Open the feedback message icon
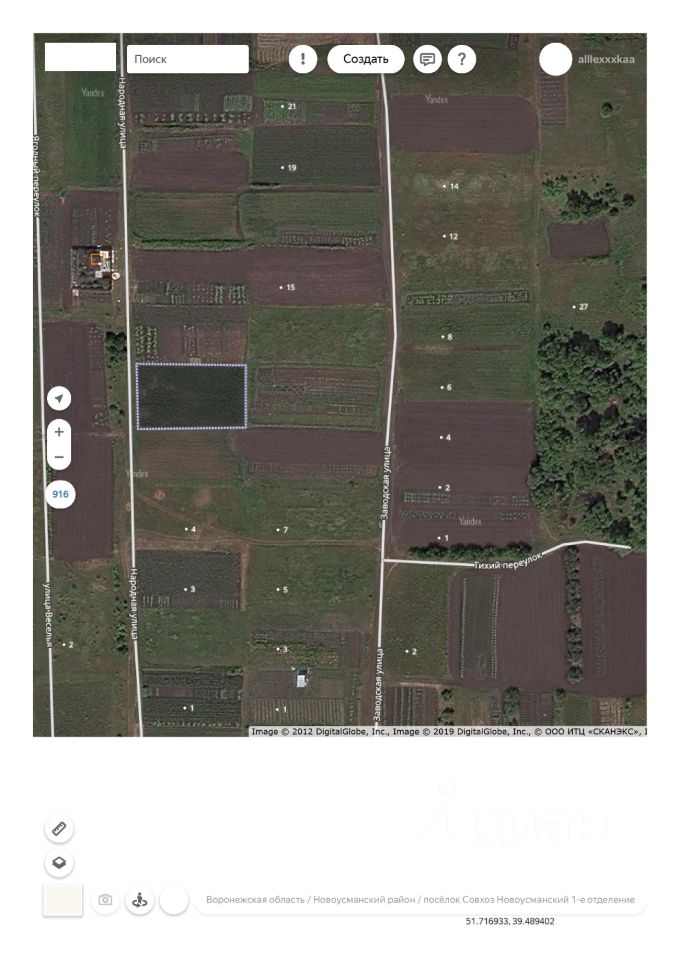The height and width of the screenshot is (960, 679). [x=428, y=59]
